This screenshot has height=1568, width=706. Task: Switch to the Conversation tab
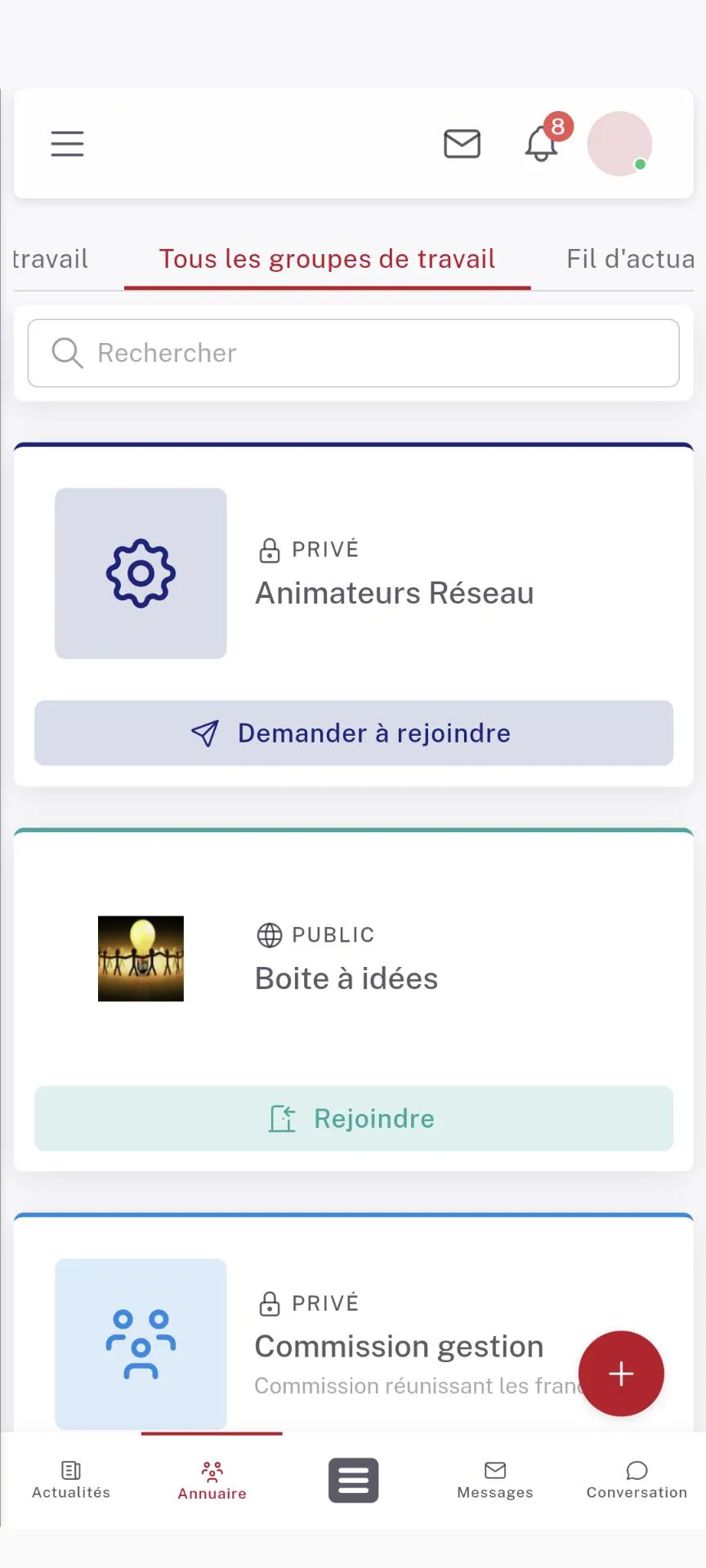(637, 1480)
